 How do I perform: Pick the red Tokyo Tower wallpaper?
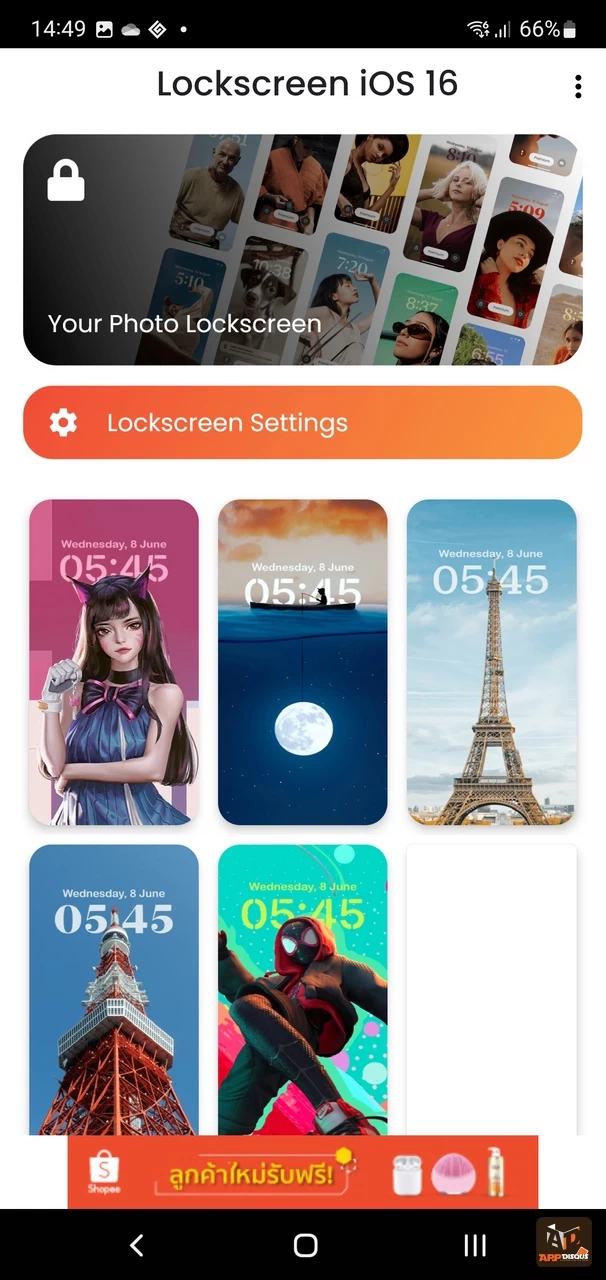(114, 990)
